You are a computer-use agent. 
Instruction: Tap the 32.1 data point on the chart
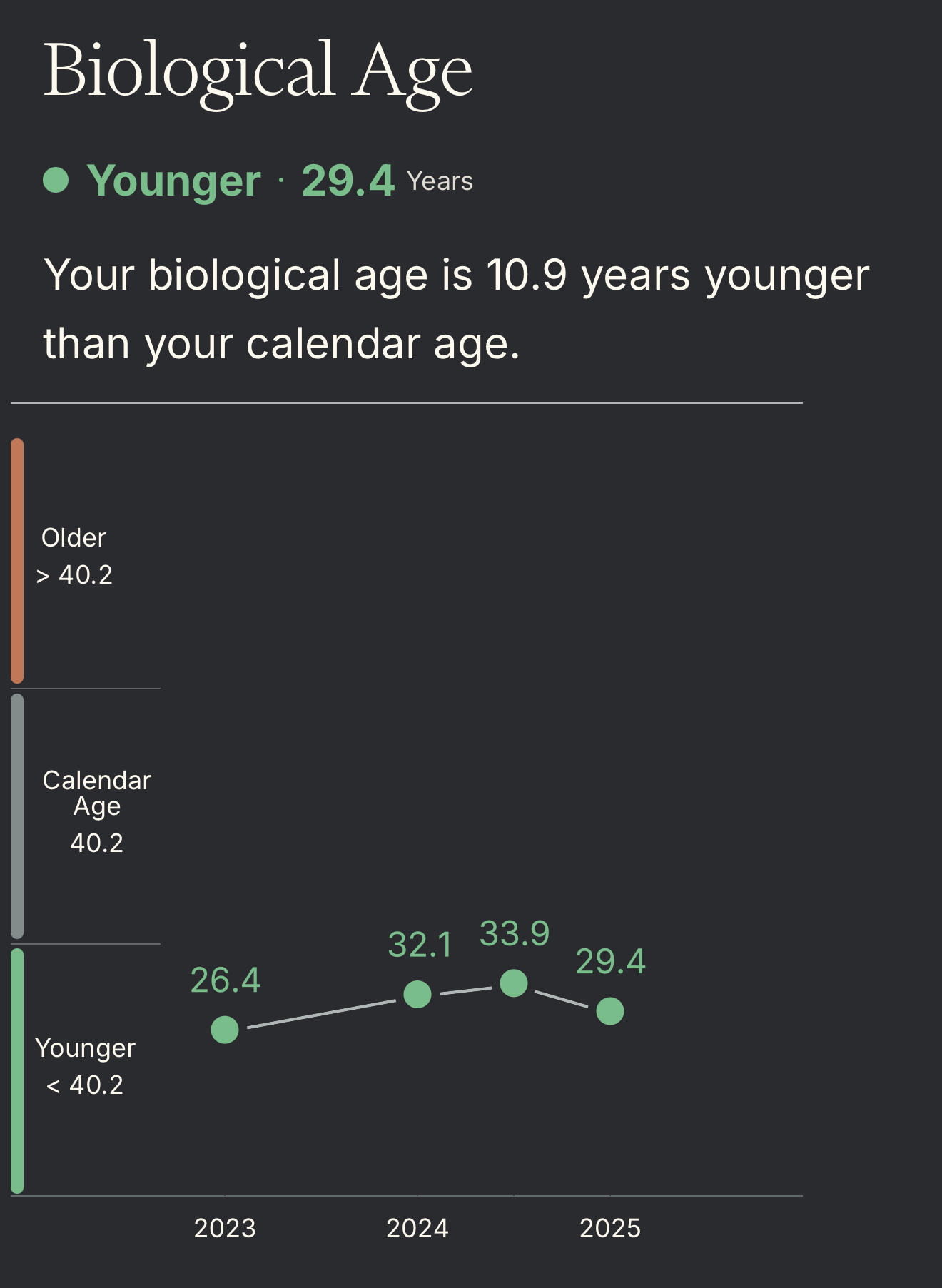click(x=417, y=994)
